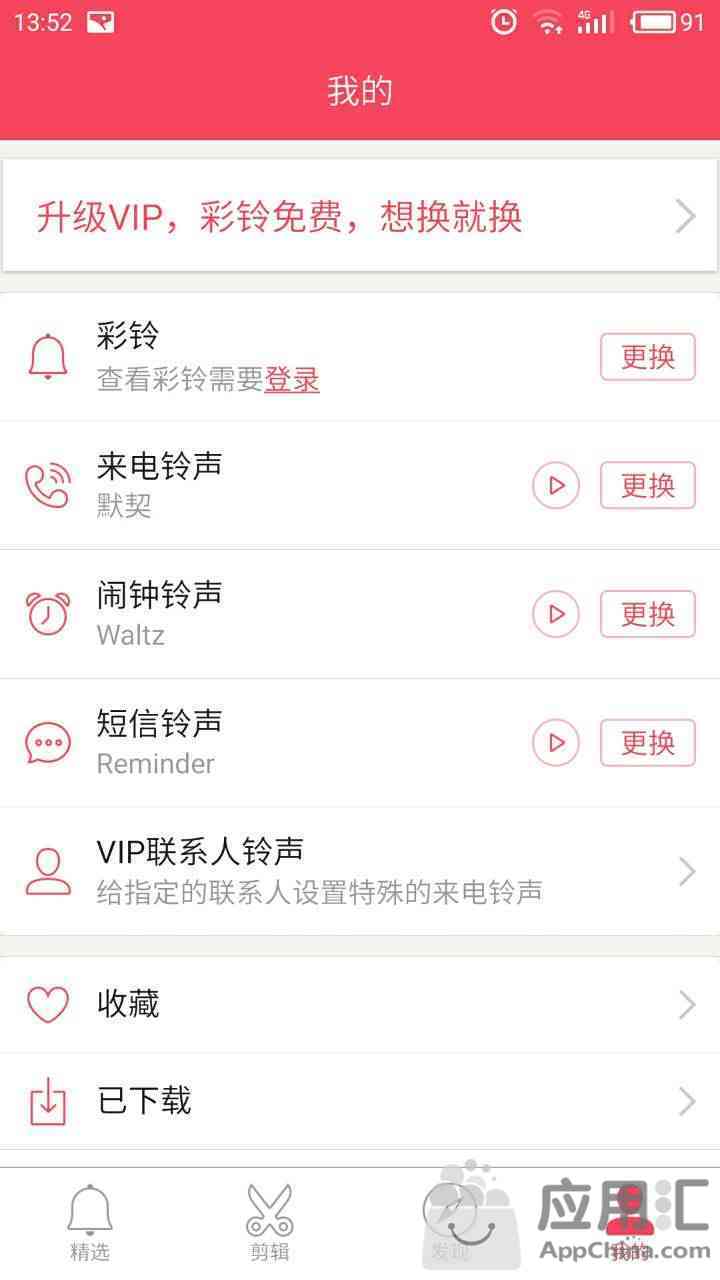Open VIP联系人铃声 settings
This screenshot has height=1280, width=720.
[360, 871]
